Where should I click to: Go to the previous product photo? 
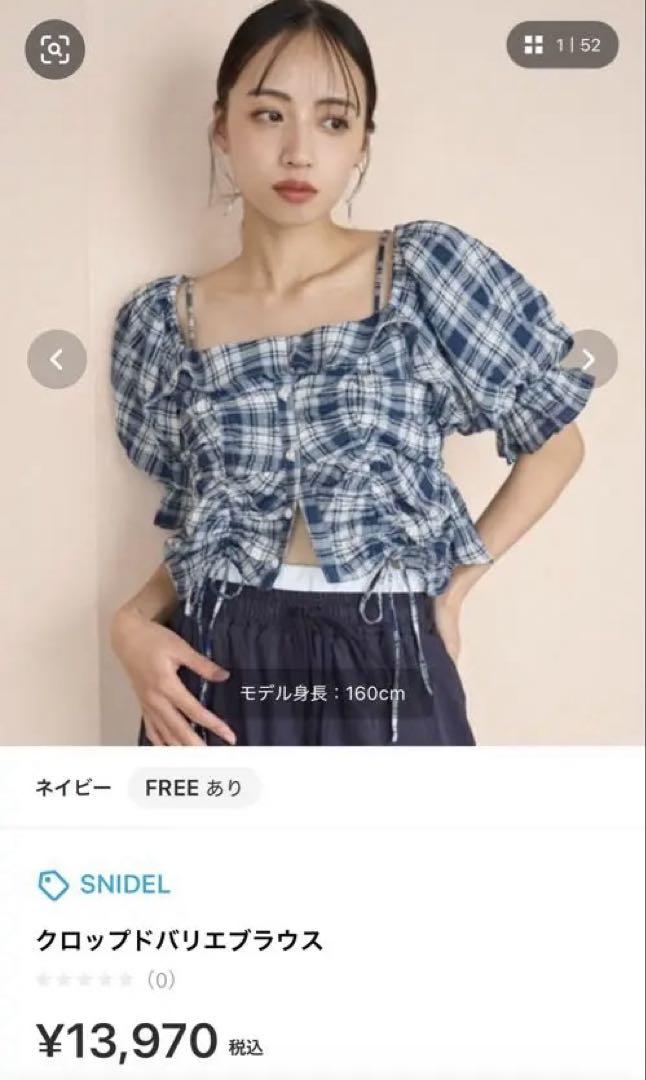pos(57,359)
